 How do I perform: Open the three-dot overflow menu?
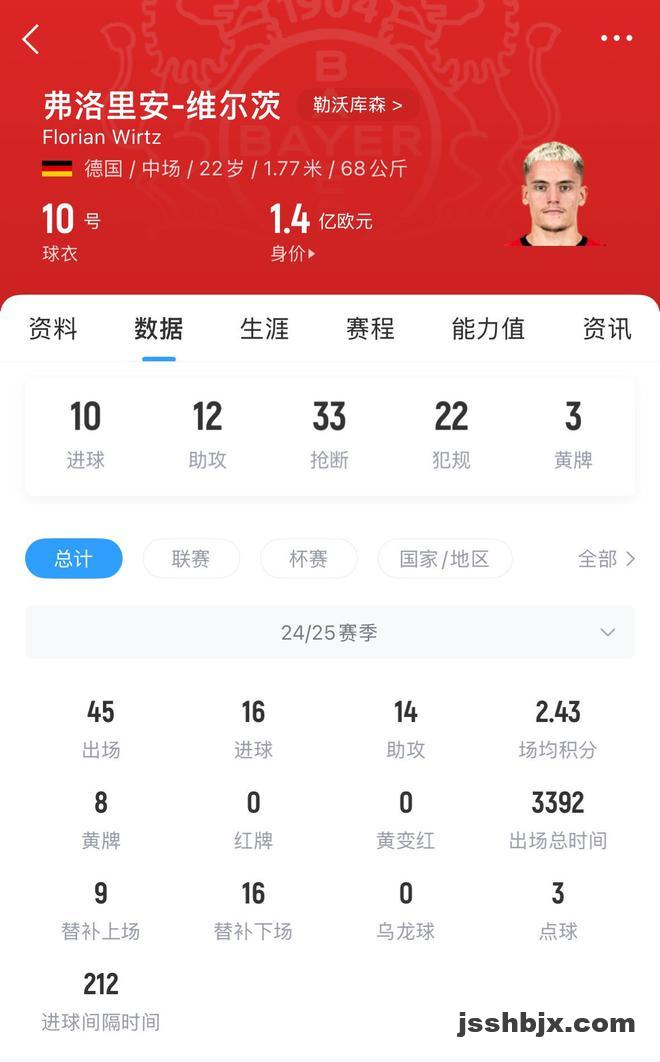click(x=616, y=38)
